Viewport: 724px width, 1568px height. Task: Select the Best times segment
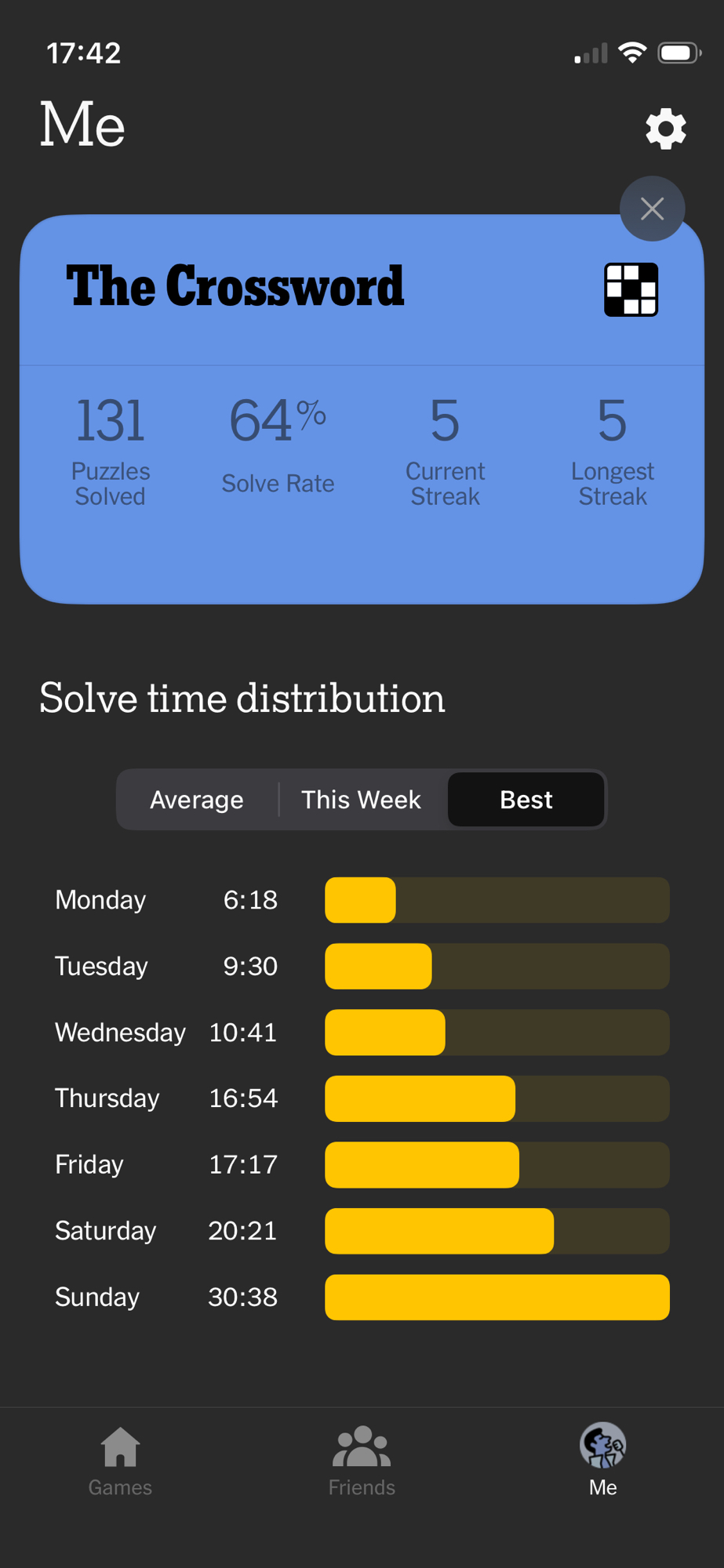click(x=526, y=800)
